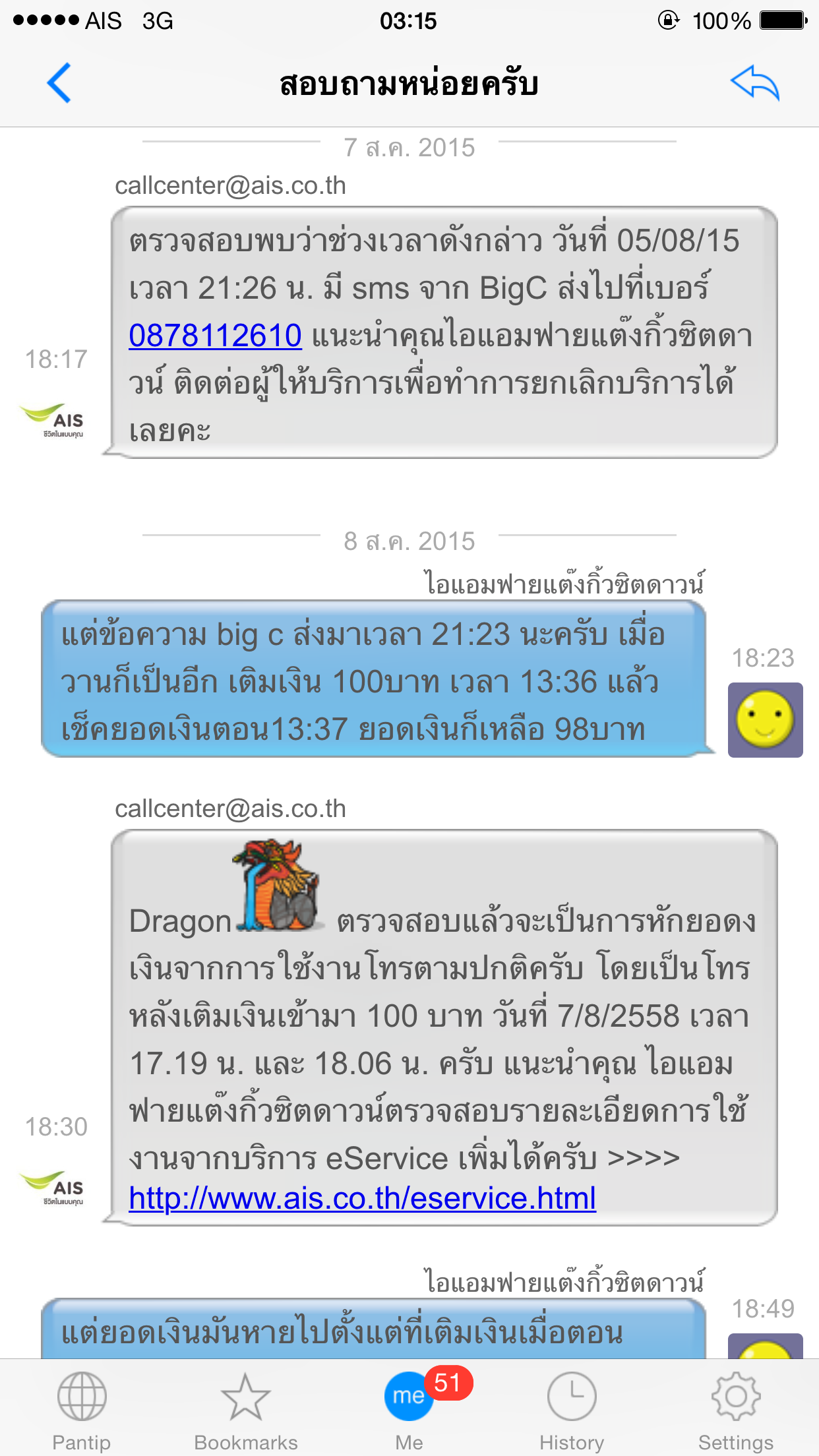The width and height of the screenshot is (819, 1456).
Task: Reply using the top-right arrow icon
Action: coord(755,83)
